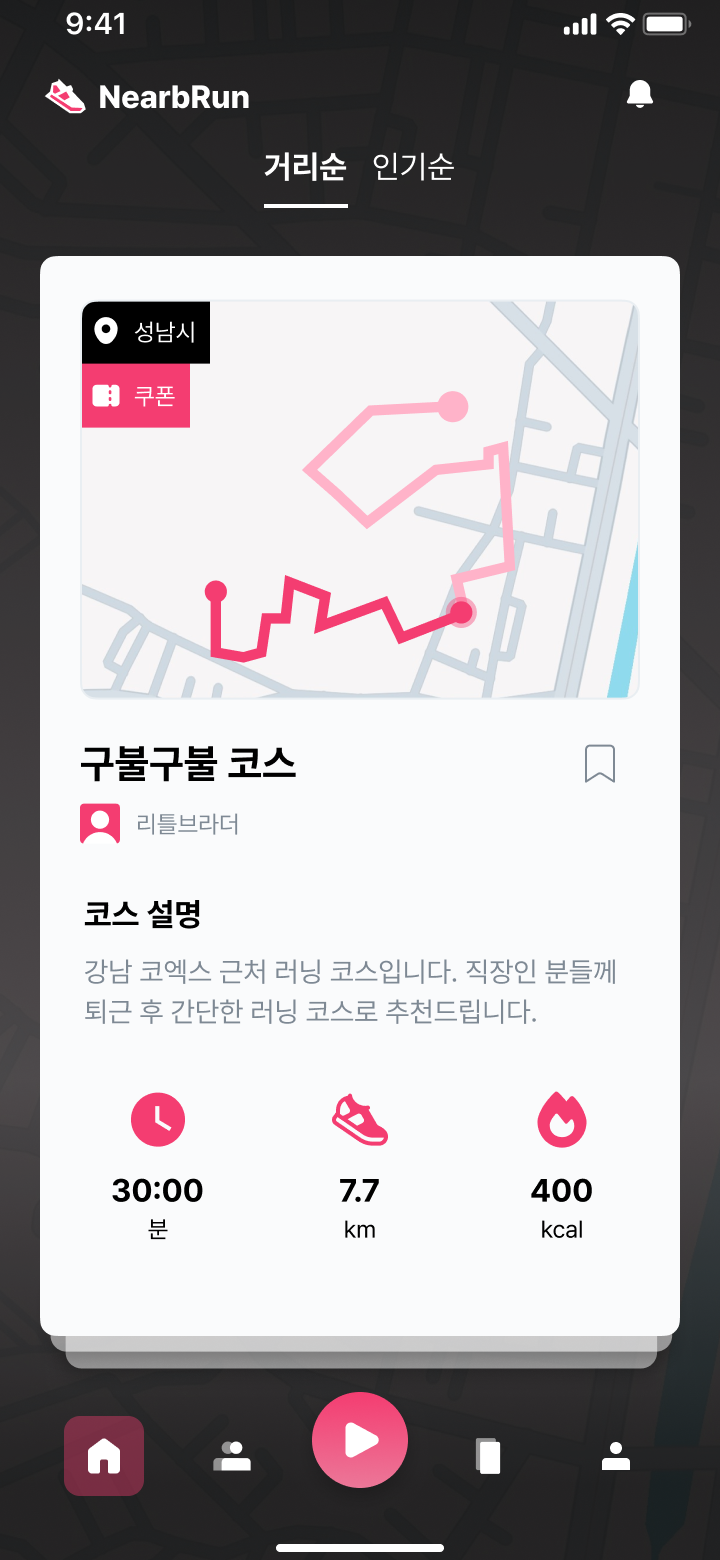Open the 리틀브라더 profile avatar icon
The height and width of the screenshot is (1560, 720).
pyautogui.click(x=99, y=823)
